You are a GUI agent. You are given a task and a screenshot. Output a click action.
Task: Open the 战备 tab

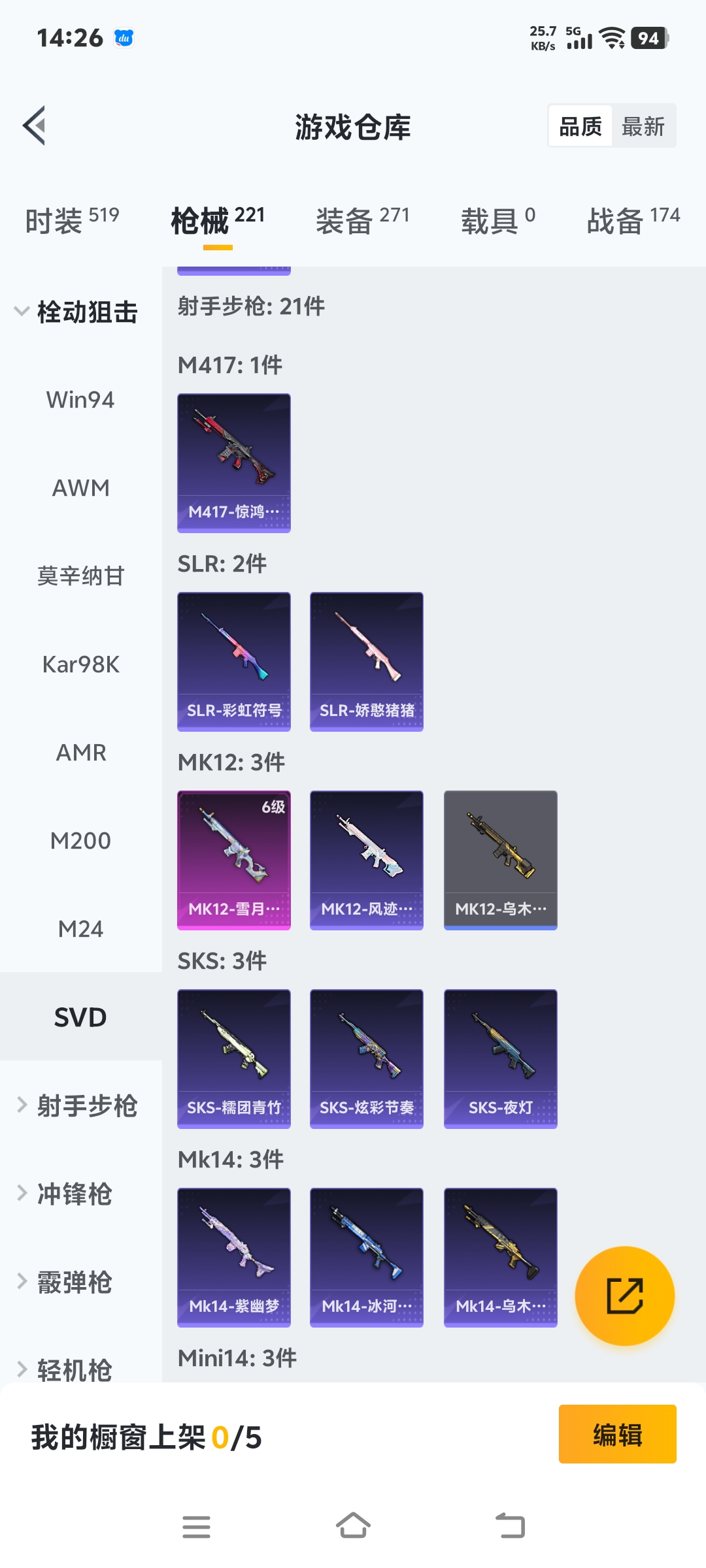[633, 220]
